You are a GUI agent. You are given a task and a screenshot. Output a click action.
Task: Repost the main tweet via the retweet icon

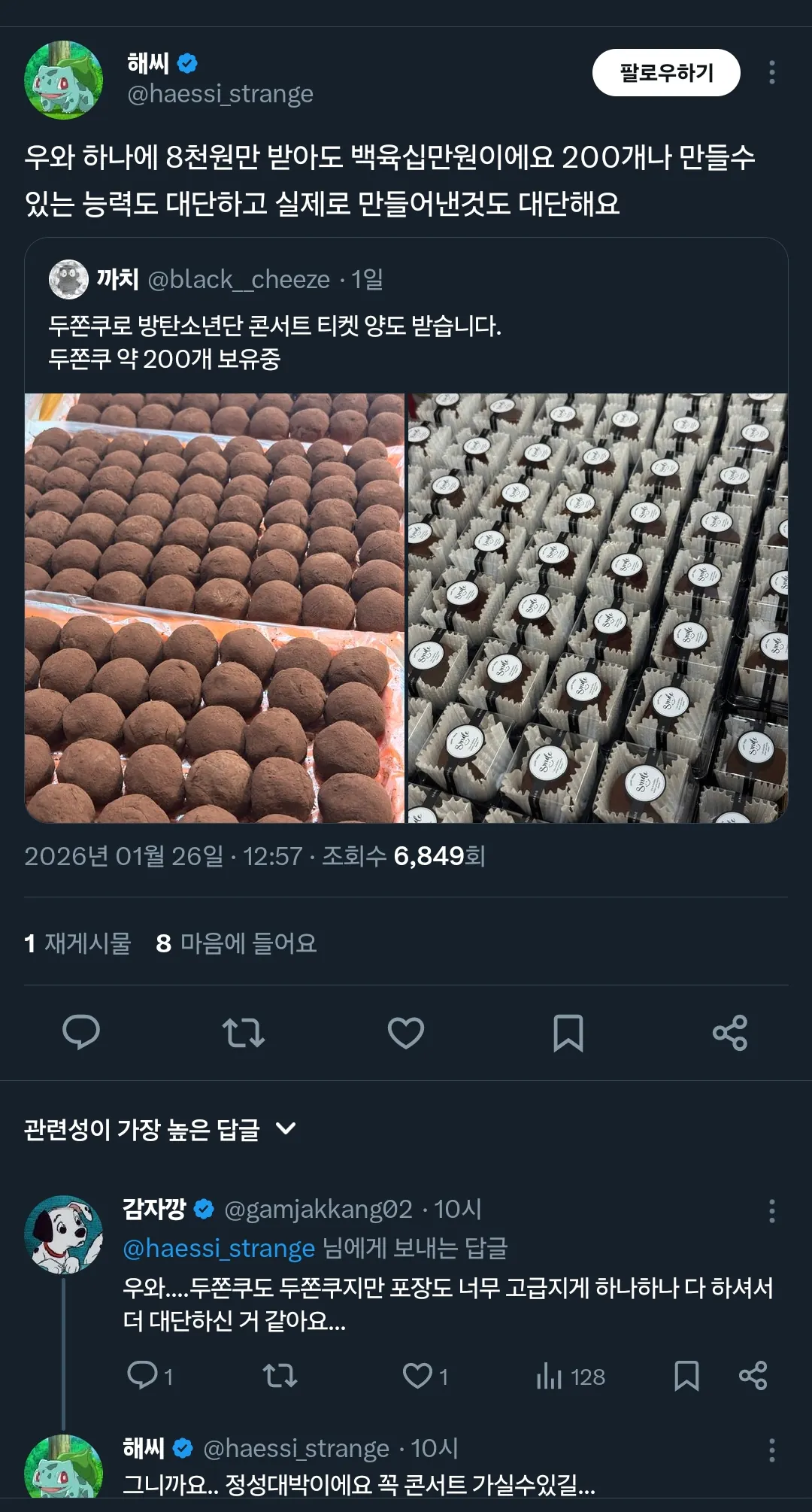pos(244,1031)
